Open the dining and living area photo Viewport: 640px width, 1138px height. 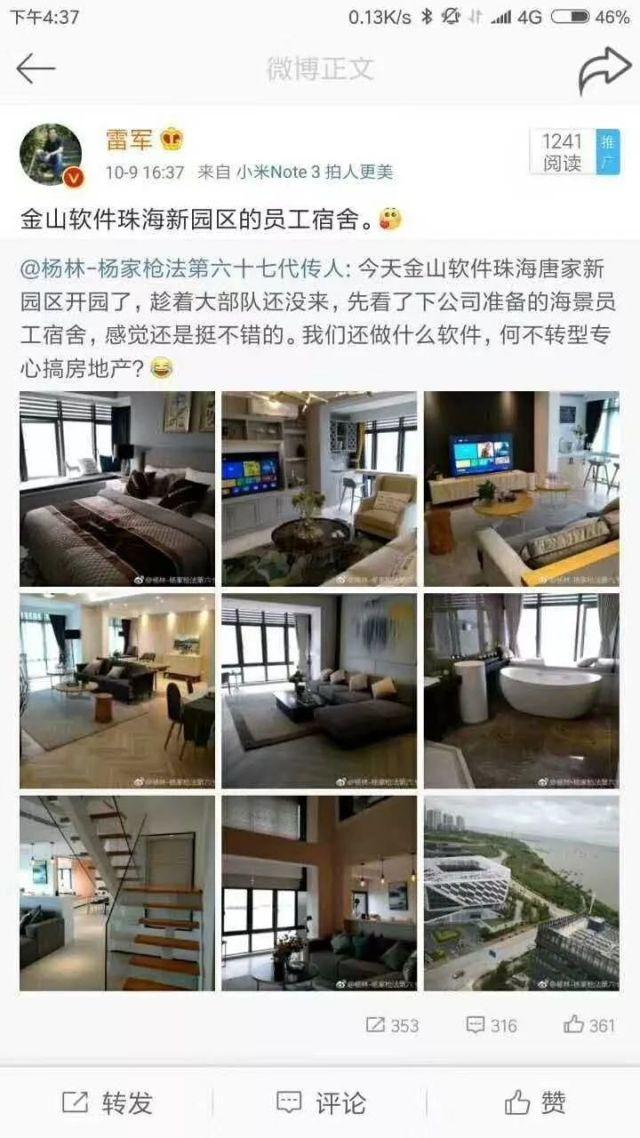(x=117, y=691)
